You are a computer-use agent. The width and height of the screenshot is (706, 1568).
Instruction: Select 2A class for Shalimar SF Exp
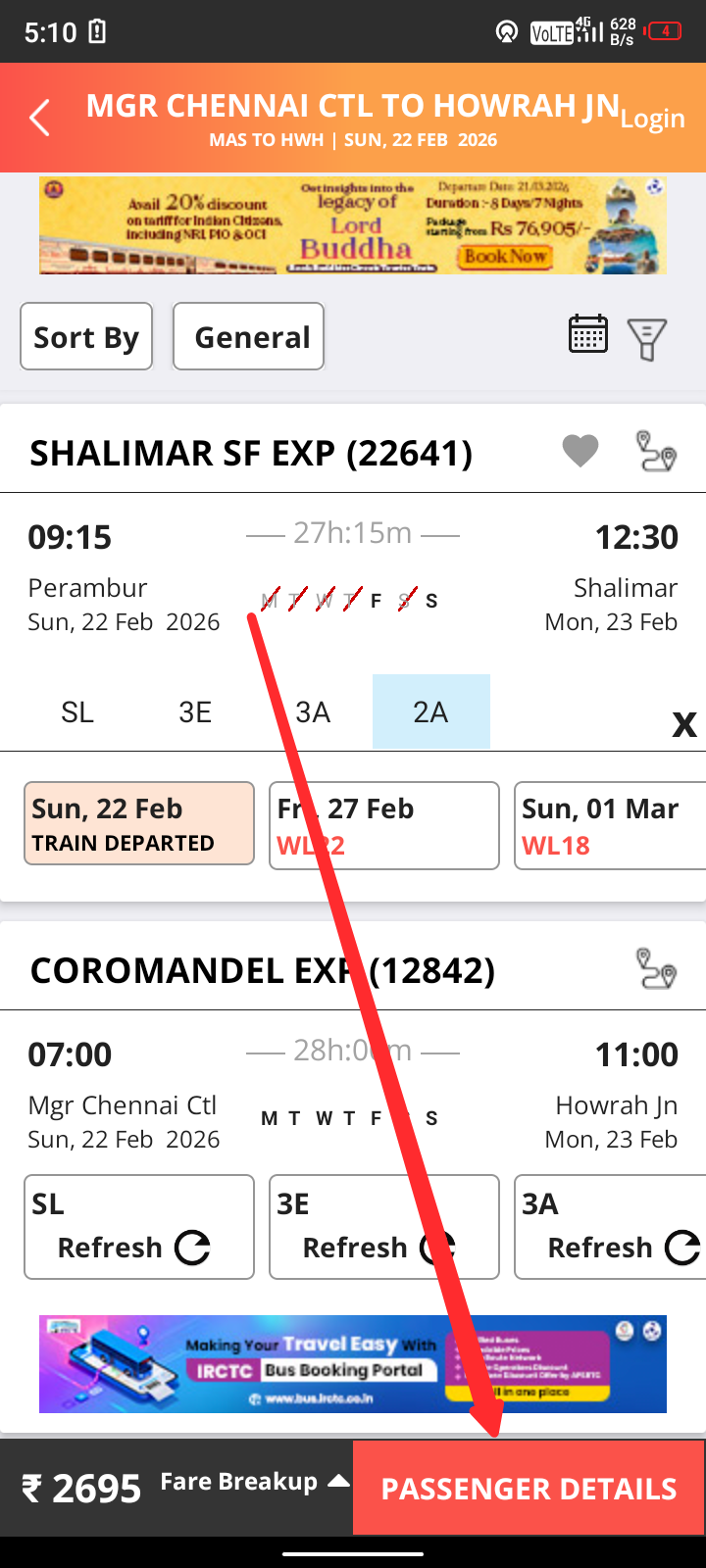point(430,712)
